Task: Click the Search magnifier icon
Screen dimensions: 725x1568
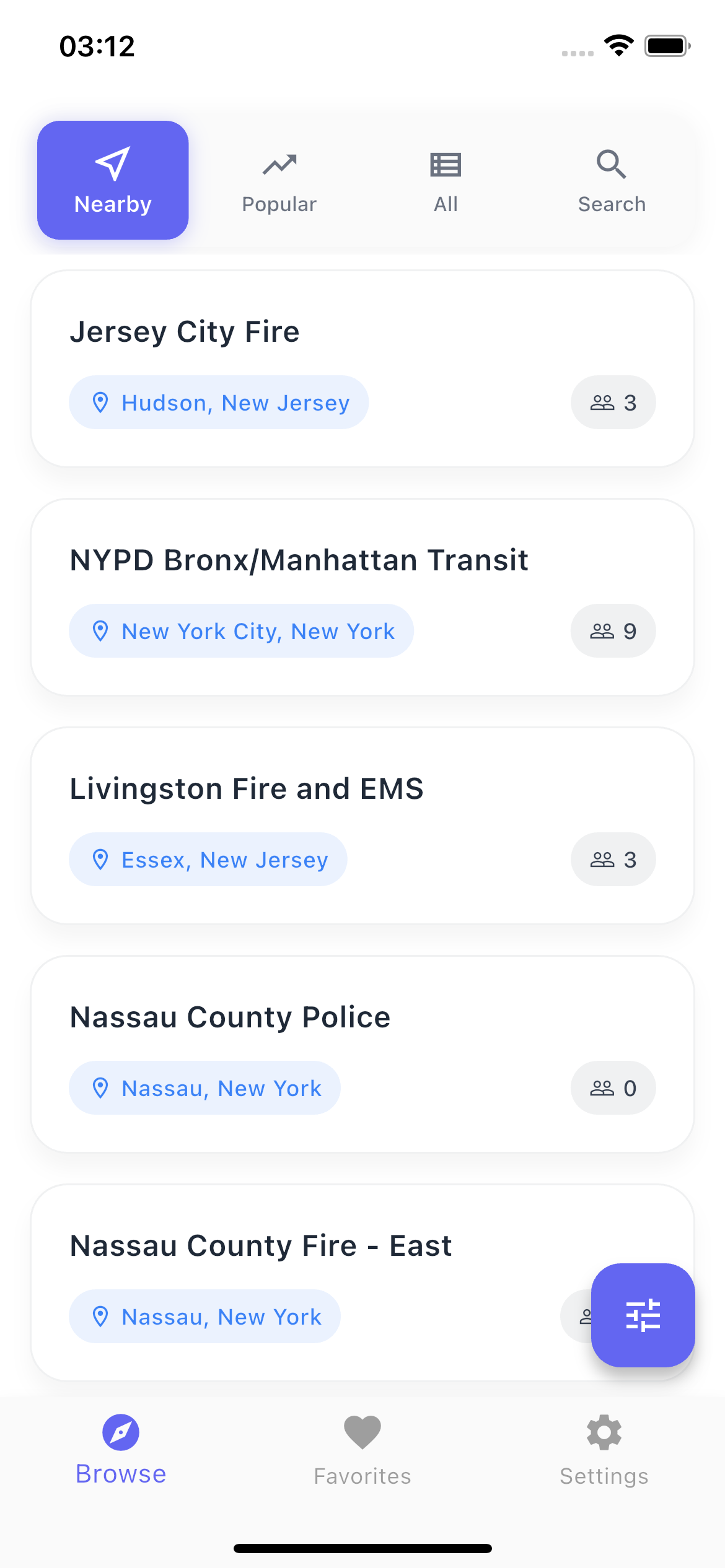Action: point(611,164)
